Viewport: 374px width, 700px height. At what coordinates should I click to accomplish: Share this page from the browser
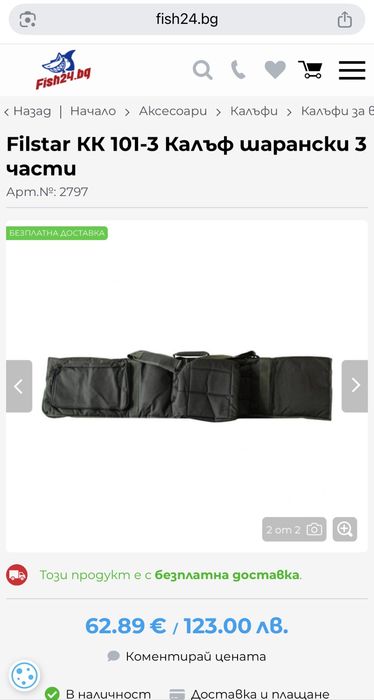(x=345, y=20)
